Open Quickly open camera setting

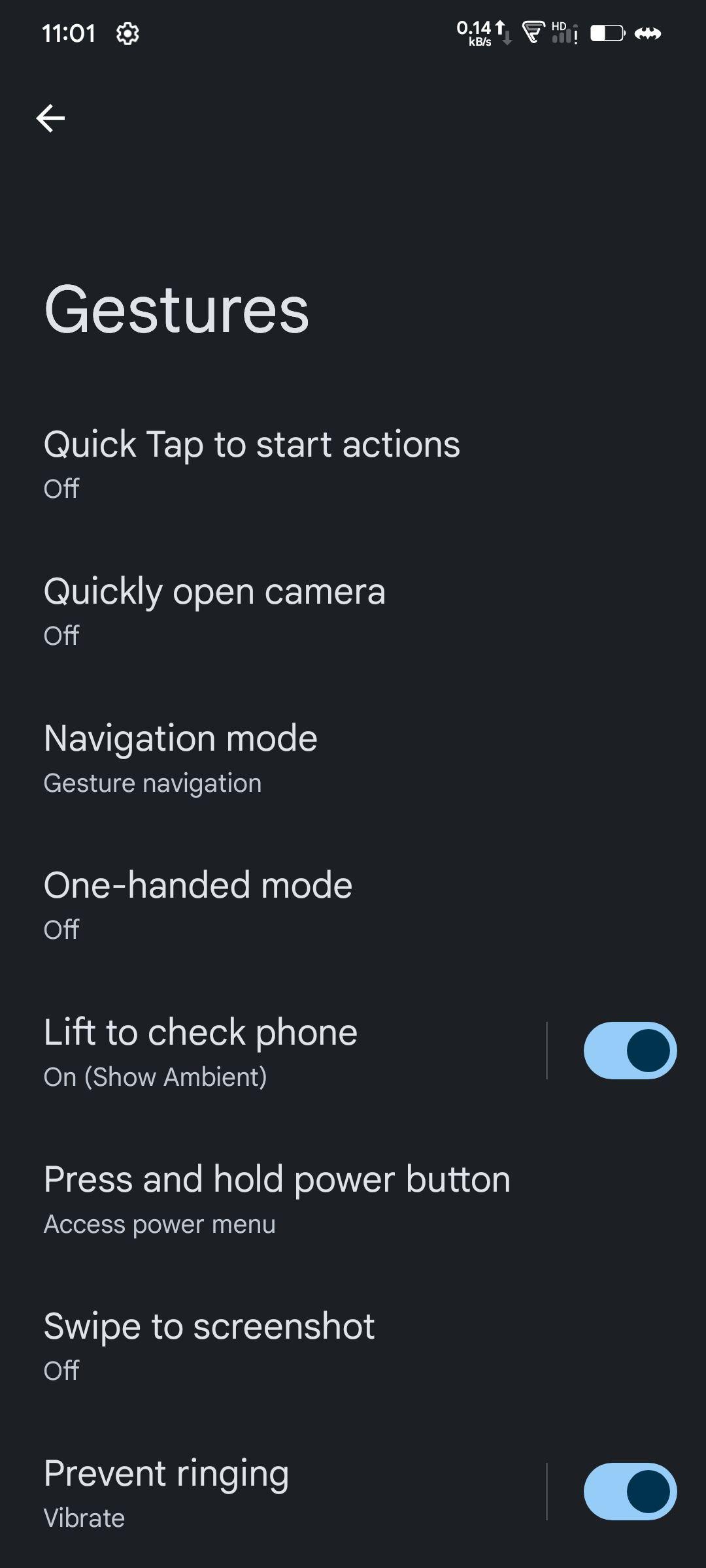[x=214, y=610]
